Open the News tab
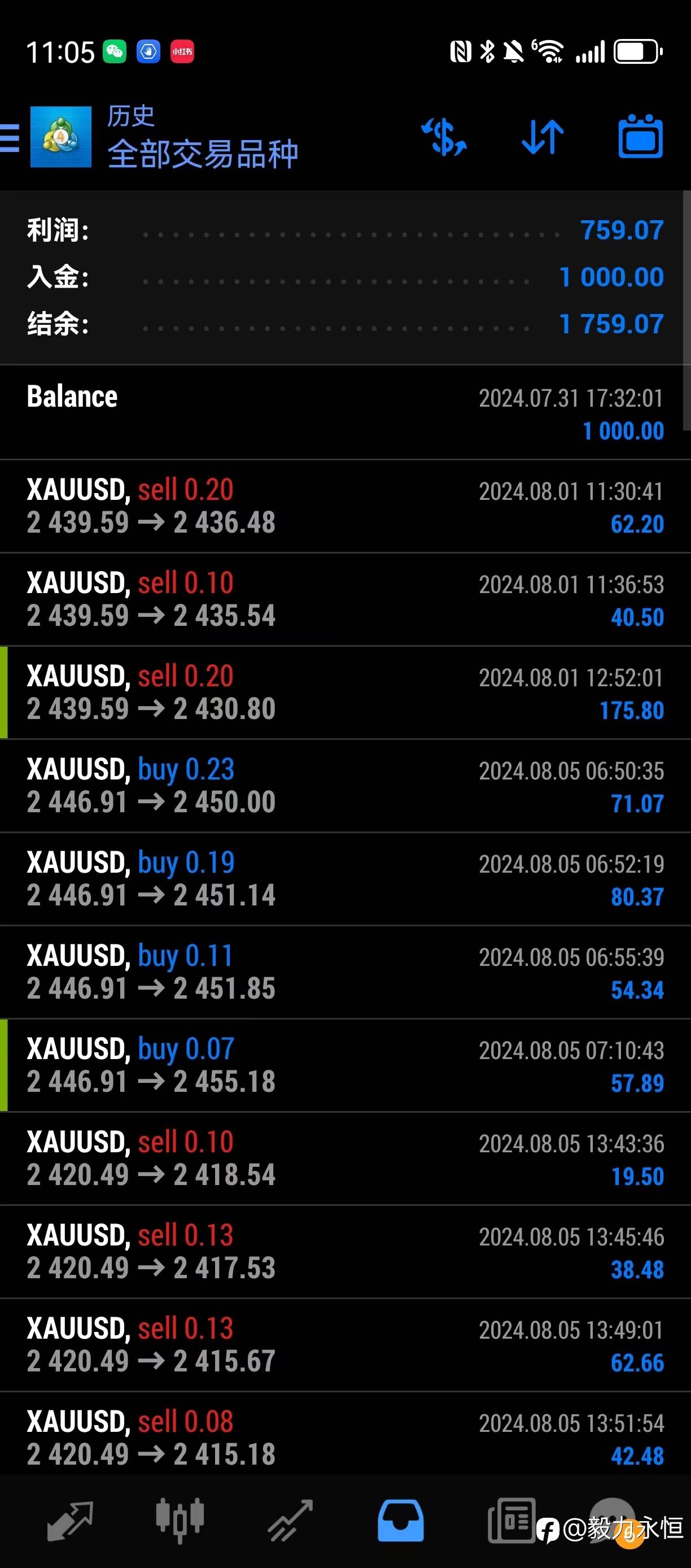This screenshot has width=691, height=1568. tap(511, 1521)
